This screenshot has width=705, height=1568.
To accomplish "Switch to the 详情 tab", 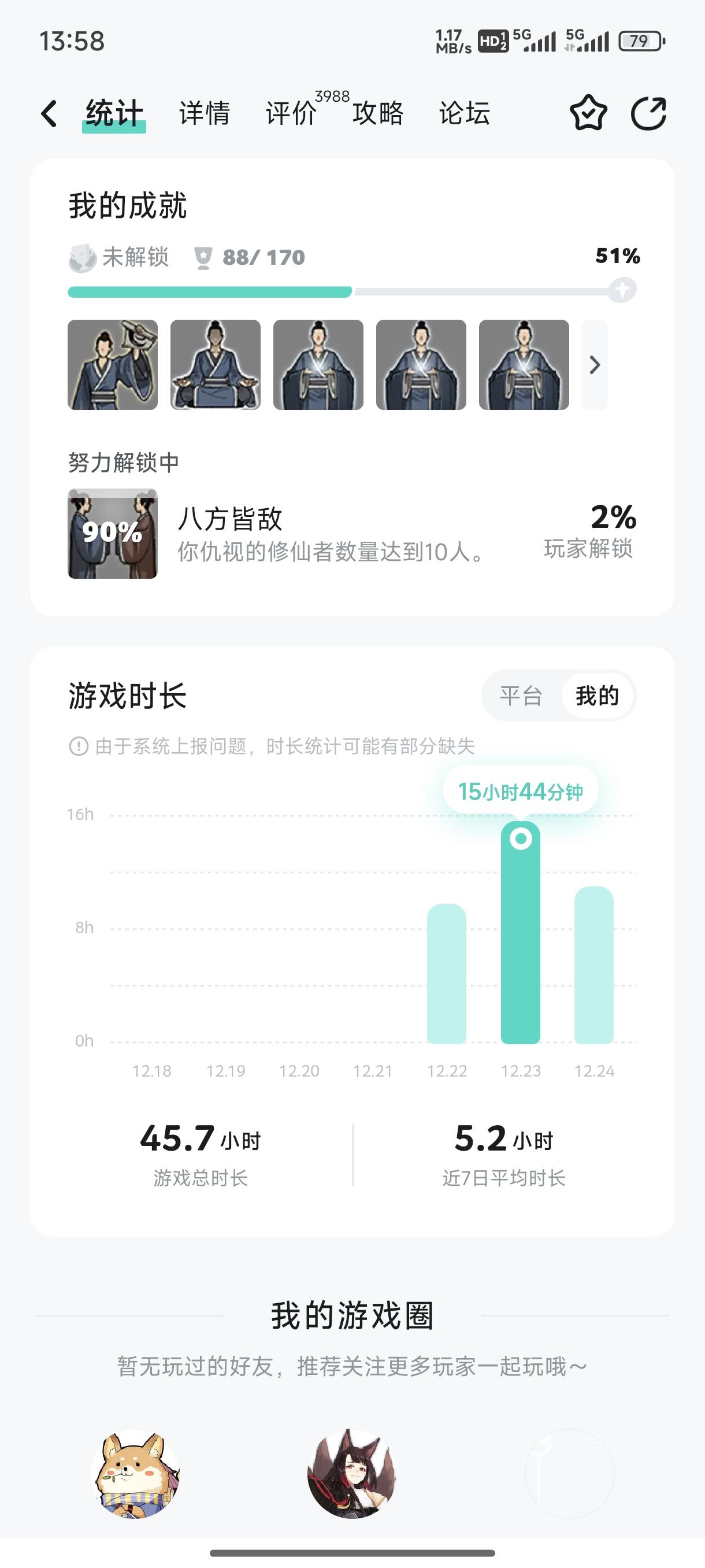I will (x=205, y=113).
